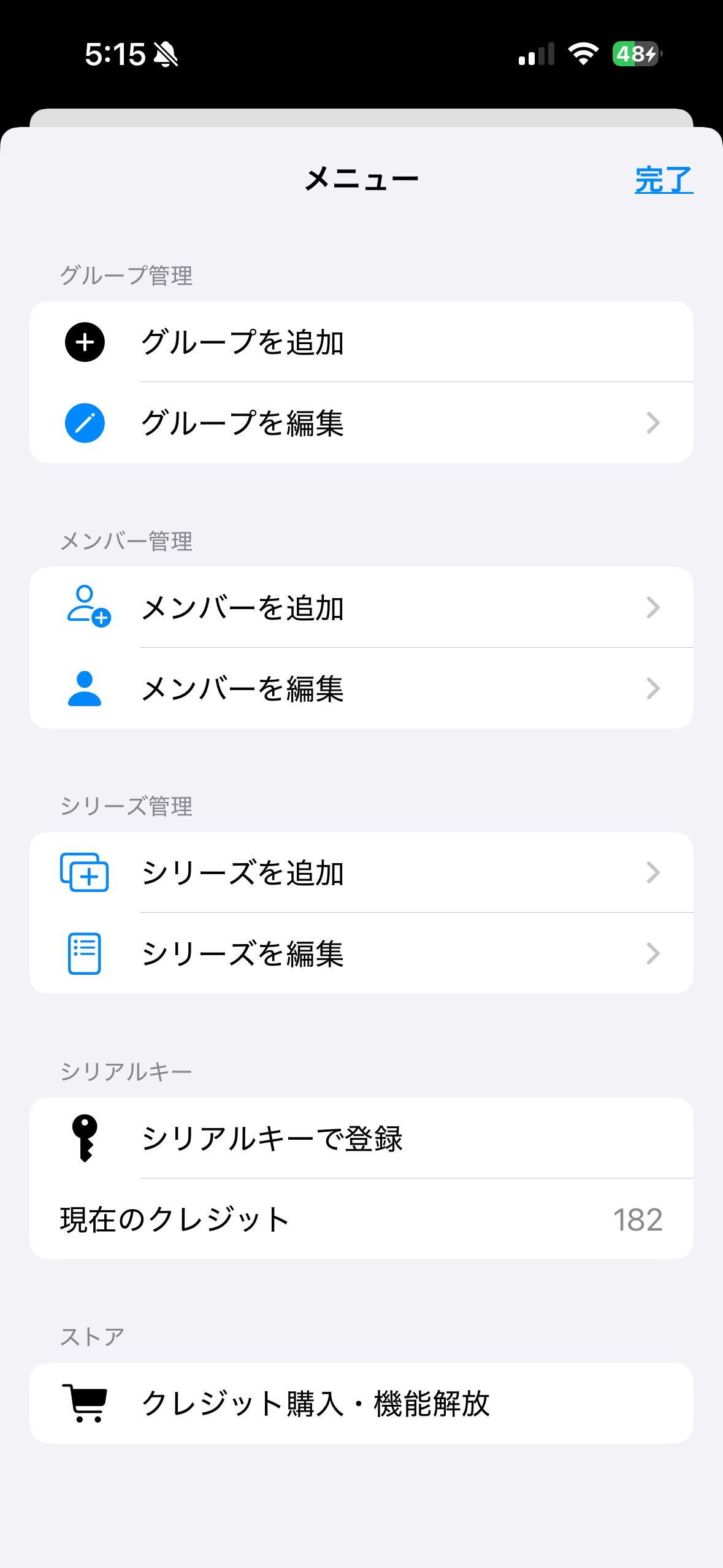Select グループを追加 to add a group
Image resolution: width=723 pixels, height=1568 pixels.
click(x=361, y=342)
